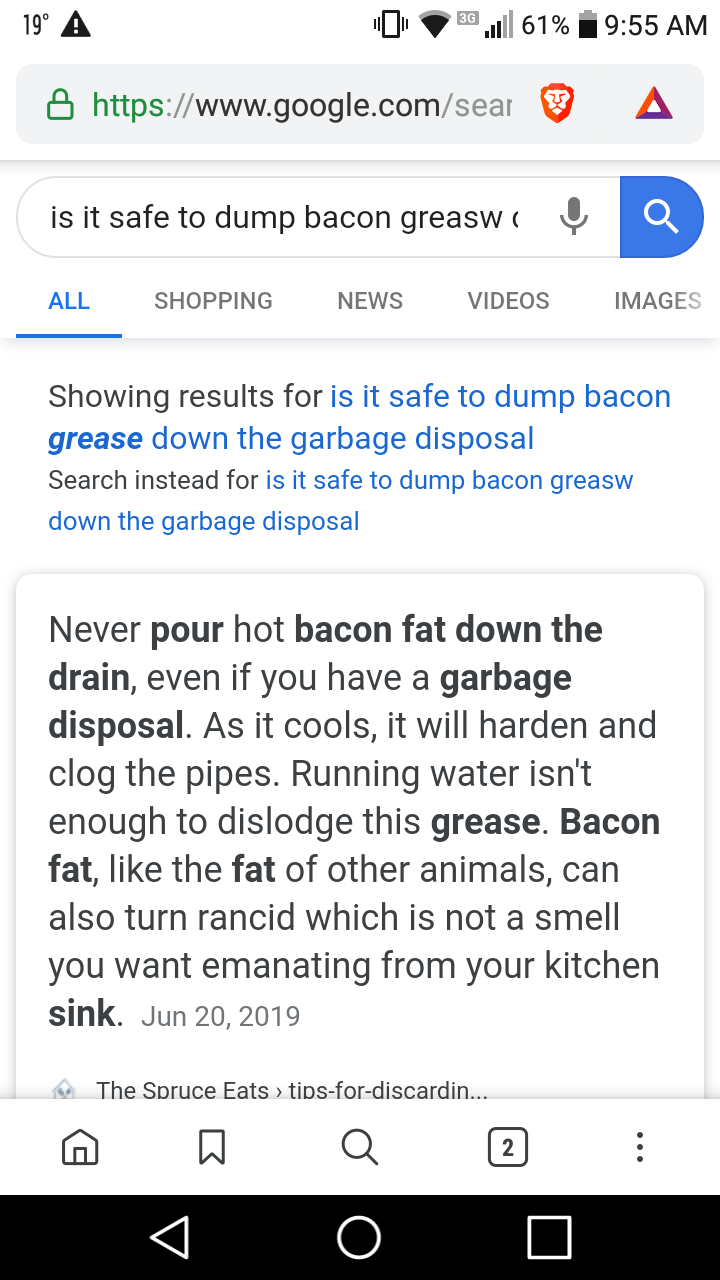Tap the bottom toolbar search icon
Image resolution: width=720 pixels, height=1280 pixels.
pyautogui.click(x=359, y=1147)
